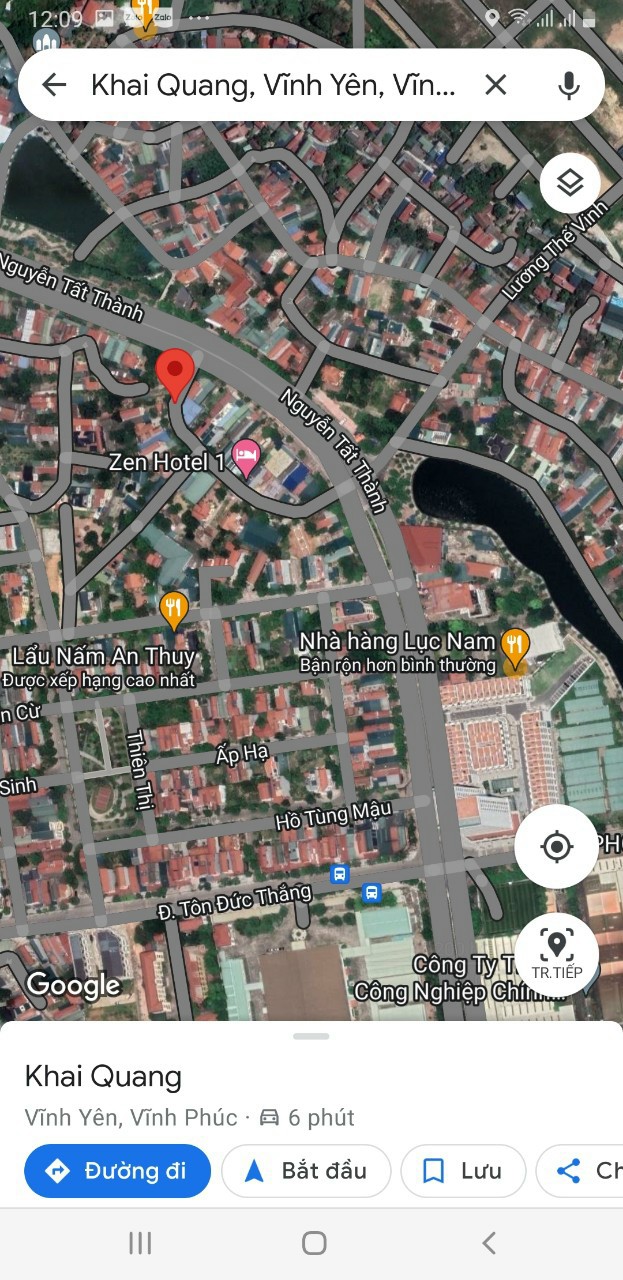Start navigation with Bắt đầu
This screenshot has width=623, height=1280.
(x=306, y=1171)
